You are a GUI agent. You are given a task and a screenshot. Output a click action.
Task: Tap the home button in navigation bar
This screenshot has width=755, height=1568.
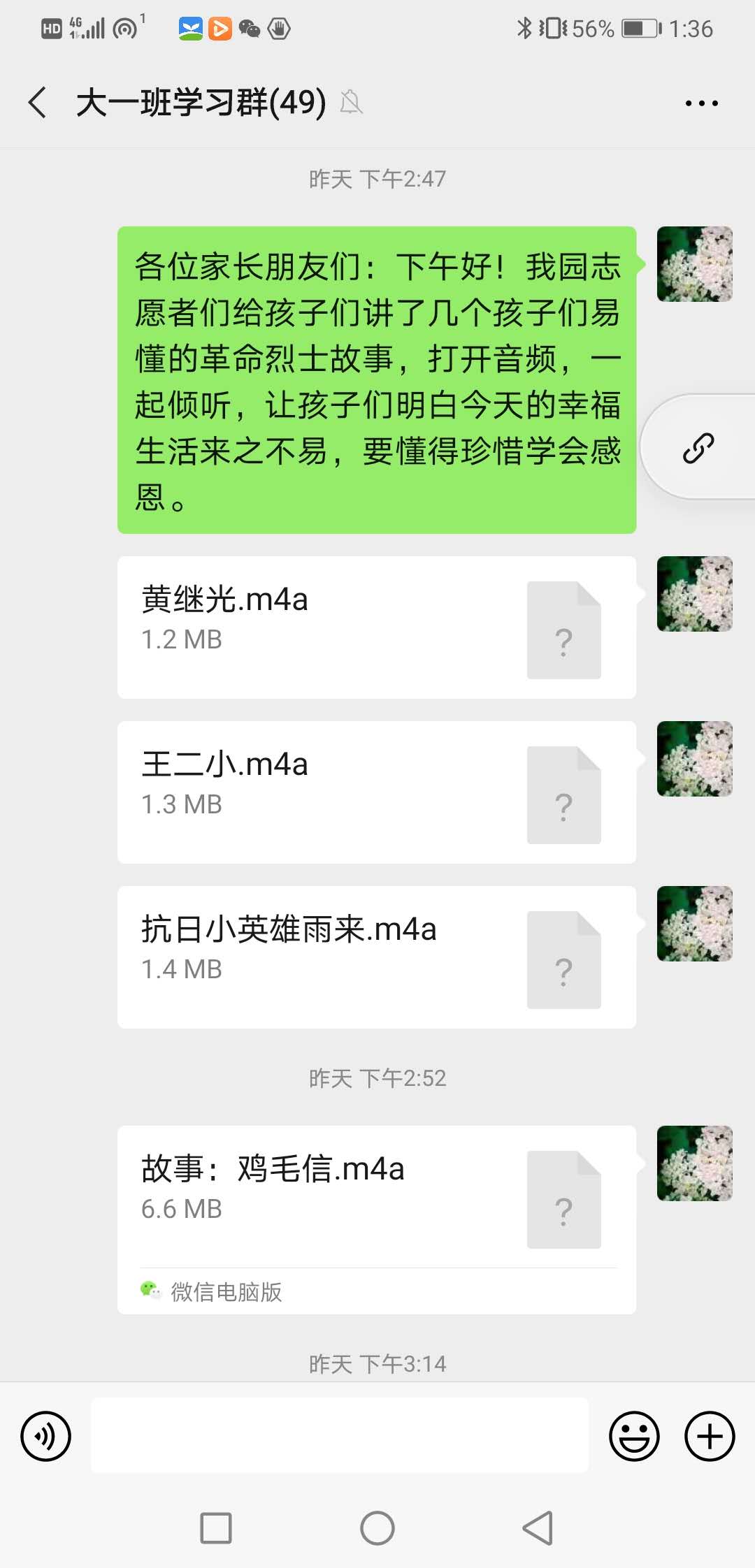pyautogui.click(x=377, y=1527)
